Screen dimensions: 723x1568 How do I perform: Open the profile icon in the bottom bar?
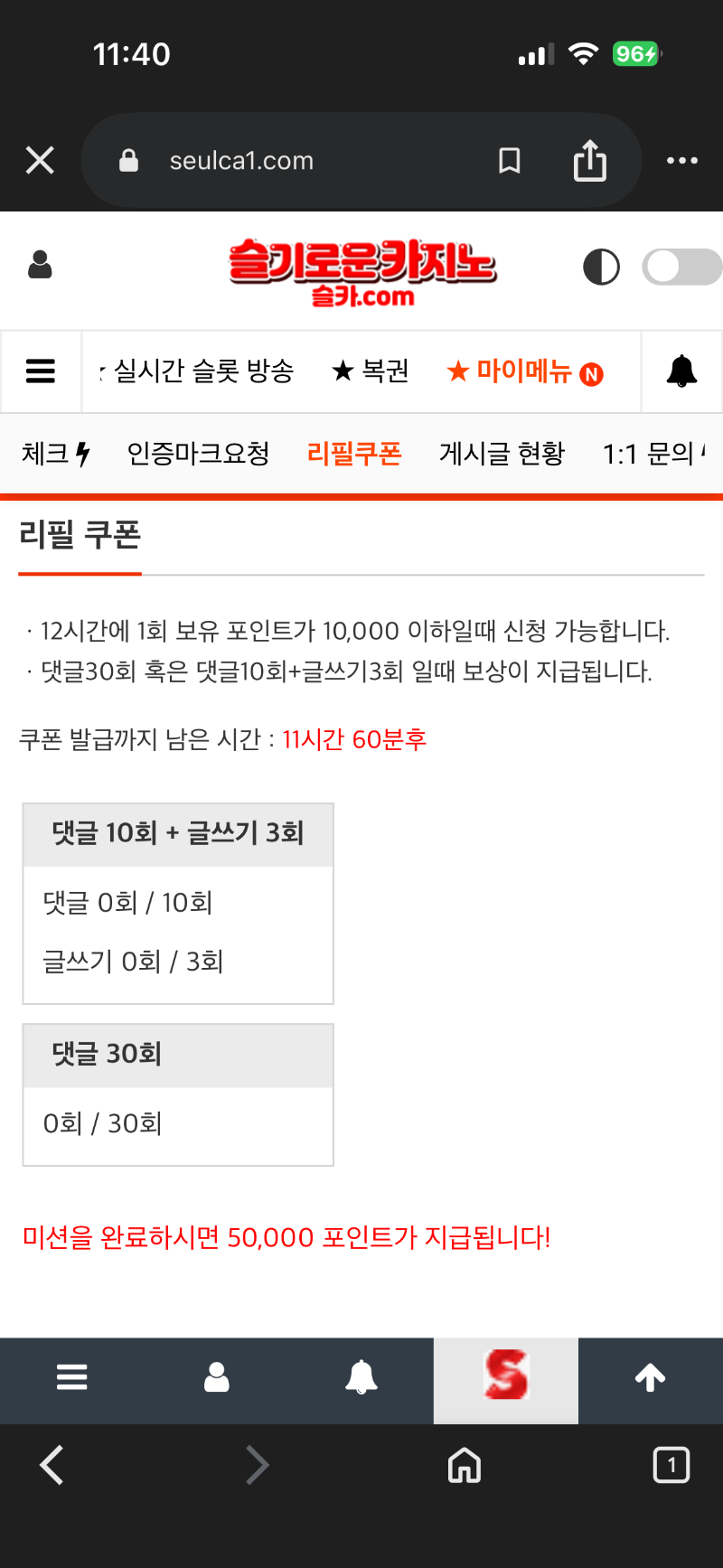tap(217, 1377)
